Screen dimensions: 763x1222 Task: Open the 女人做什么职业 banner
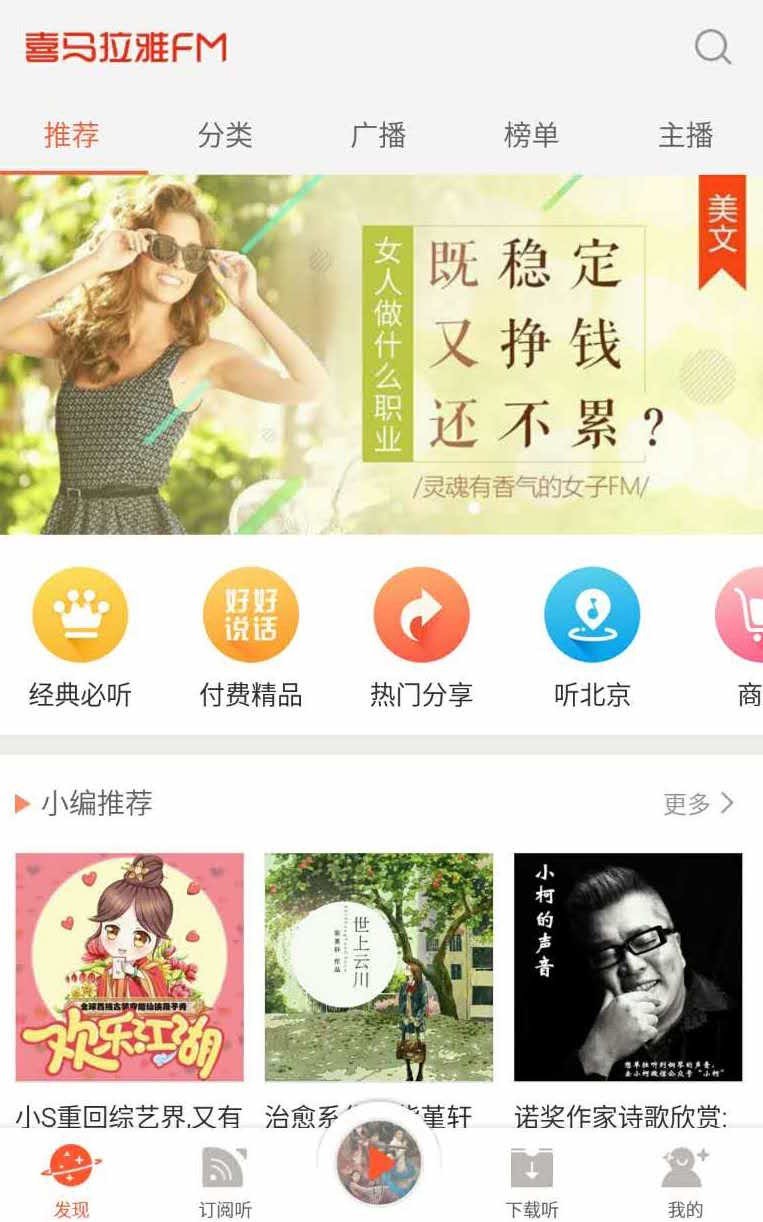[x=381, y=355]
